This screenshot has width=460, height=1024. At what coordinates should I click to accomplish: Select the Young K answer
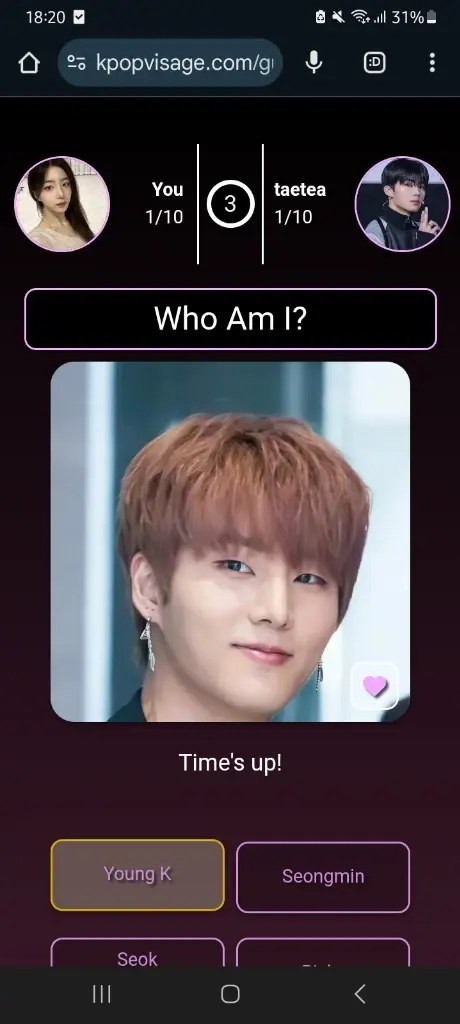click(x=137, y=874)
